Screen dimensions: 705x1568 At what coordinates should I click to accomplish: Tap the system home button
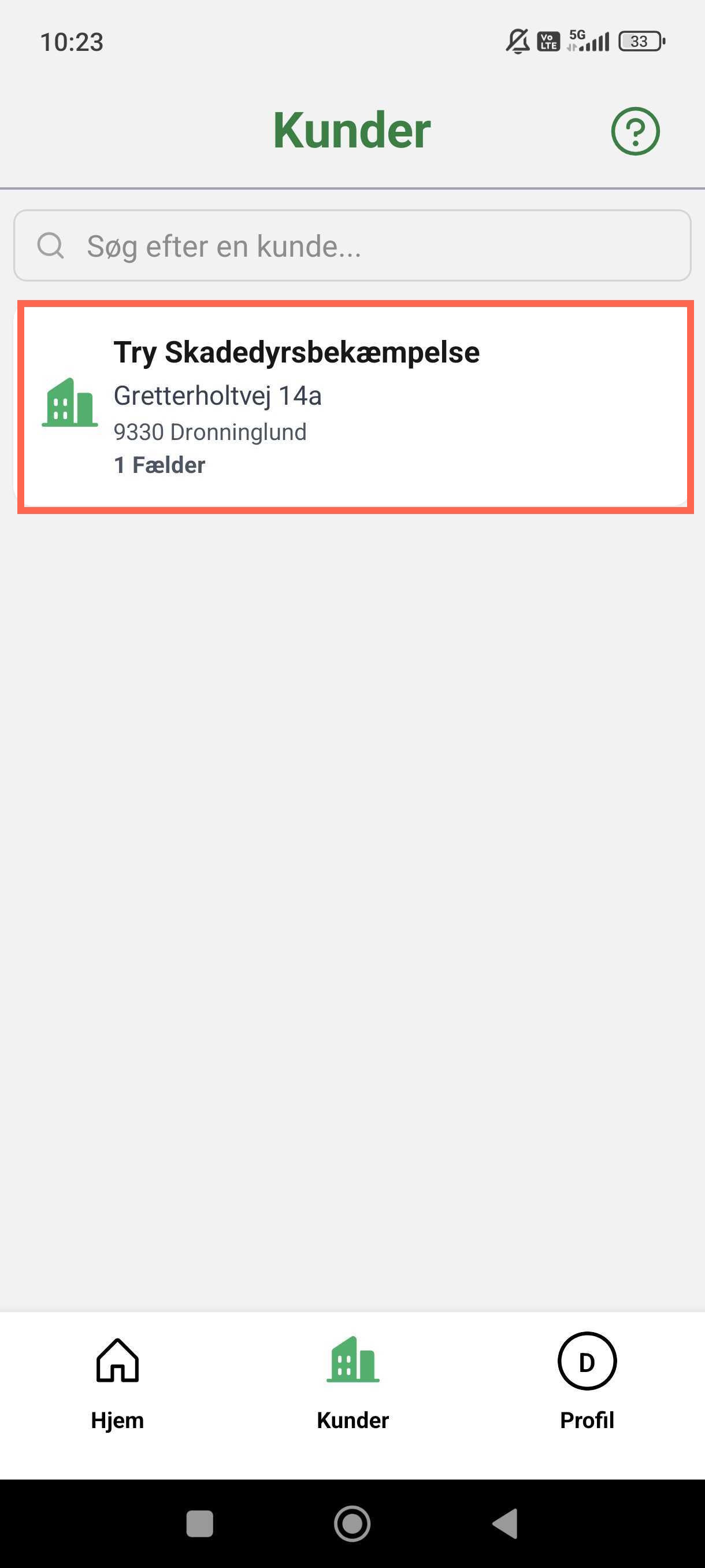point(352,1523)
